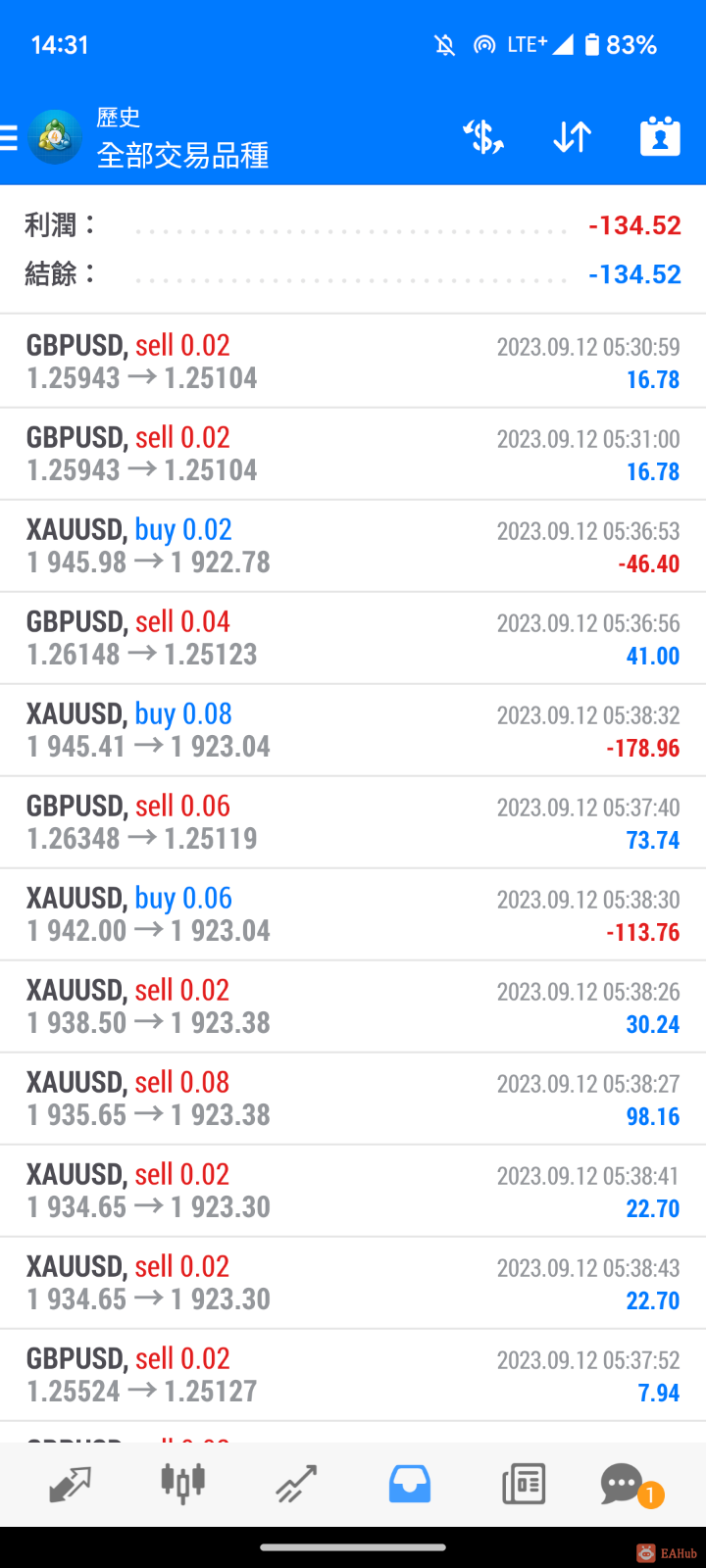This screenshot has height=1568, width=706.
Task: Open XAUUSD buy 0.08 trade losing 178.96
Action: (x=353, y=730)
